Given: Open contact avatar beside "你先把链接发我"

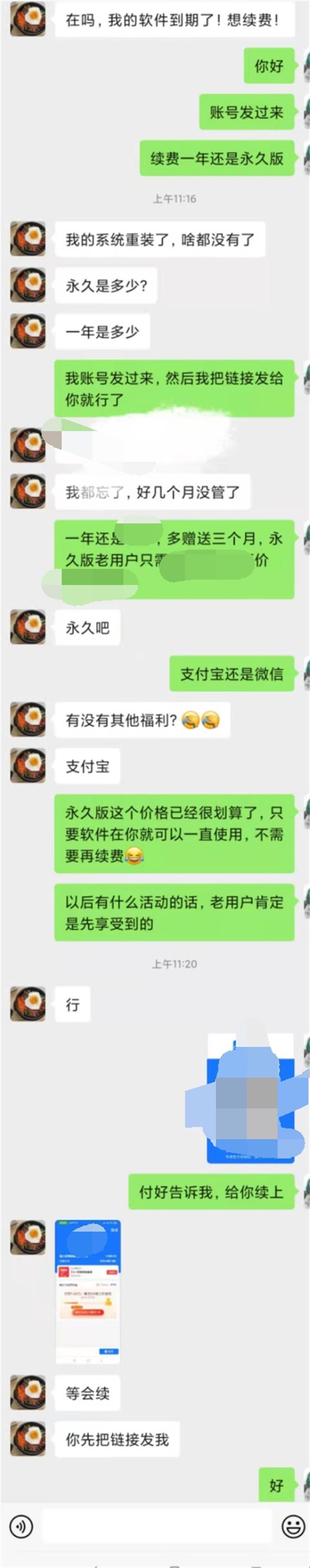Looking at the screenshot, I should click(x=28, y=1438).
